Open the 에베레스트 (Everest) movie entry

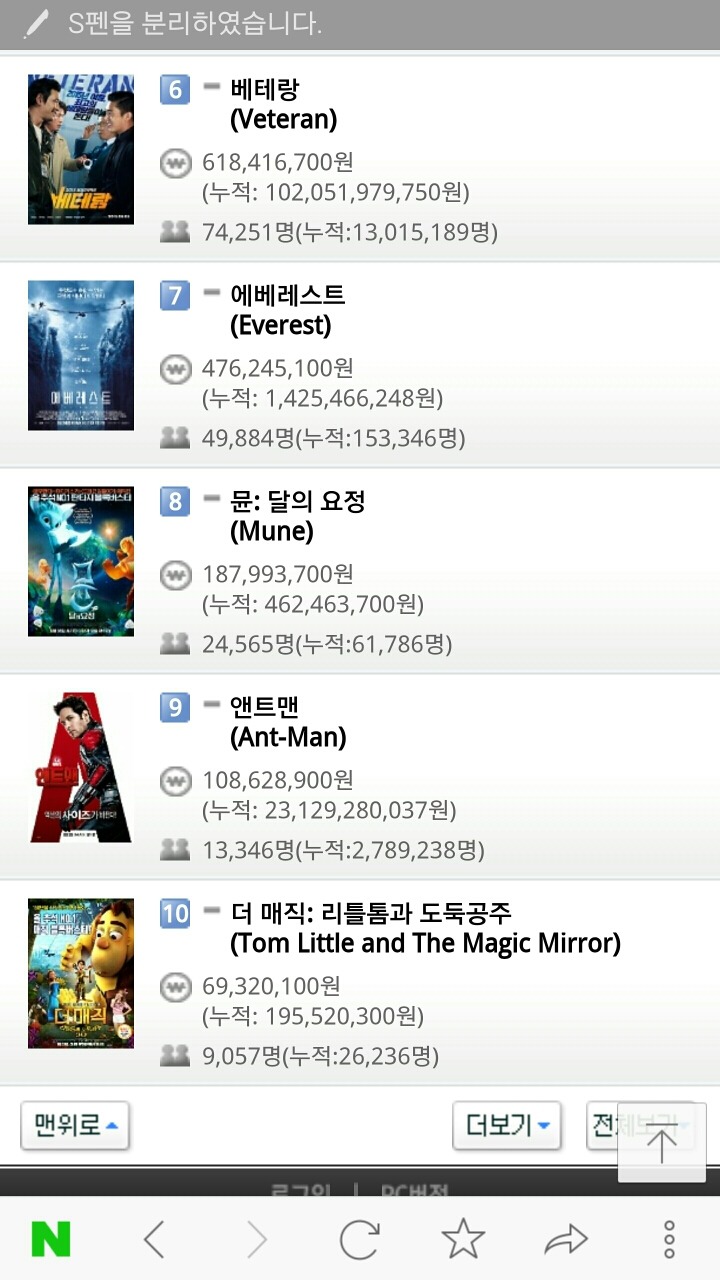tap(360, 365)
